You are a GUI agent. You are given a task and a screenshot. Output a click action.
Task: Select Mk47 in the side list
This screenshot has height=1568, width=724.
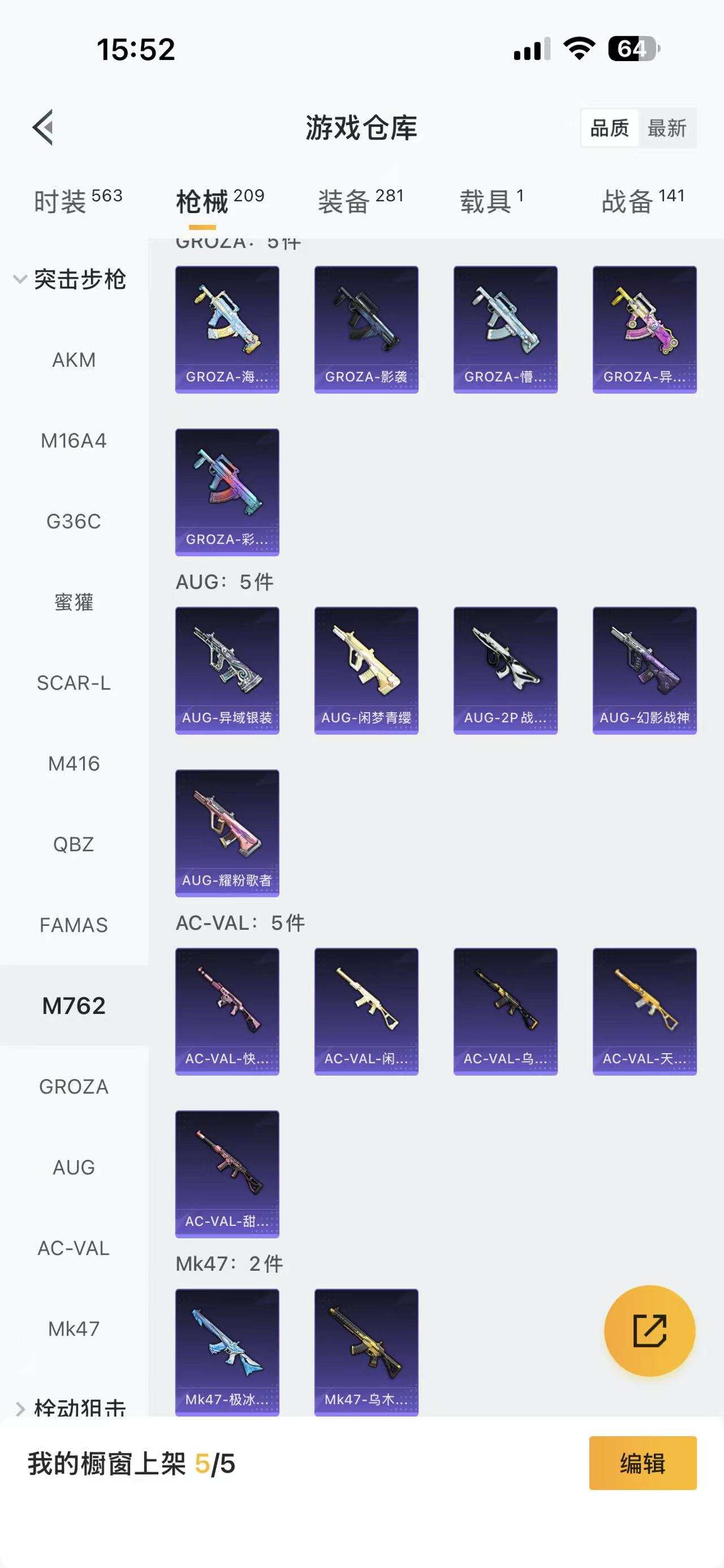74,1328
